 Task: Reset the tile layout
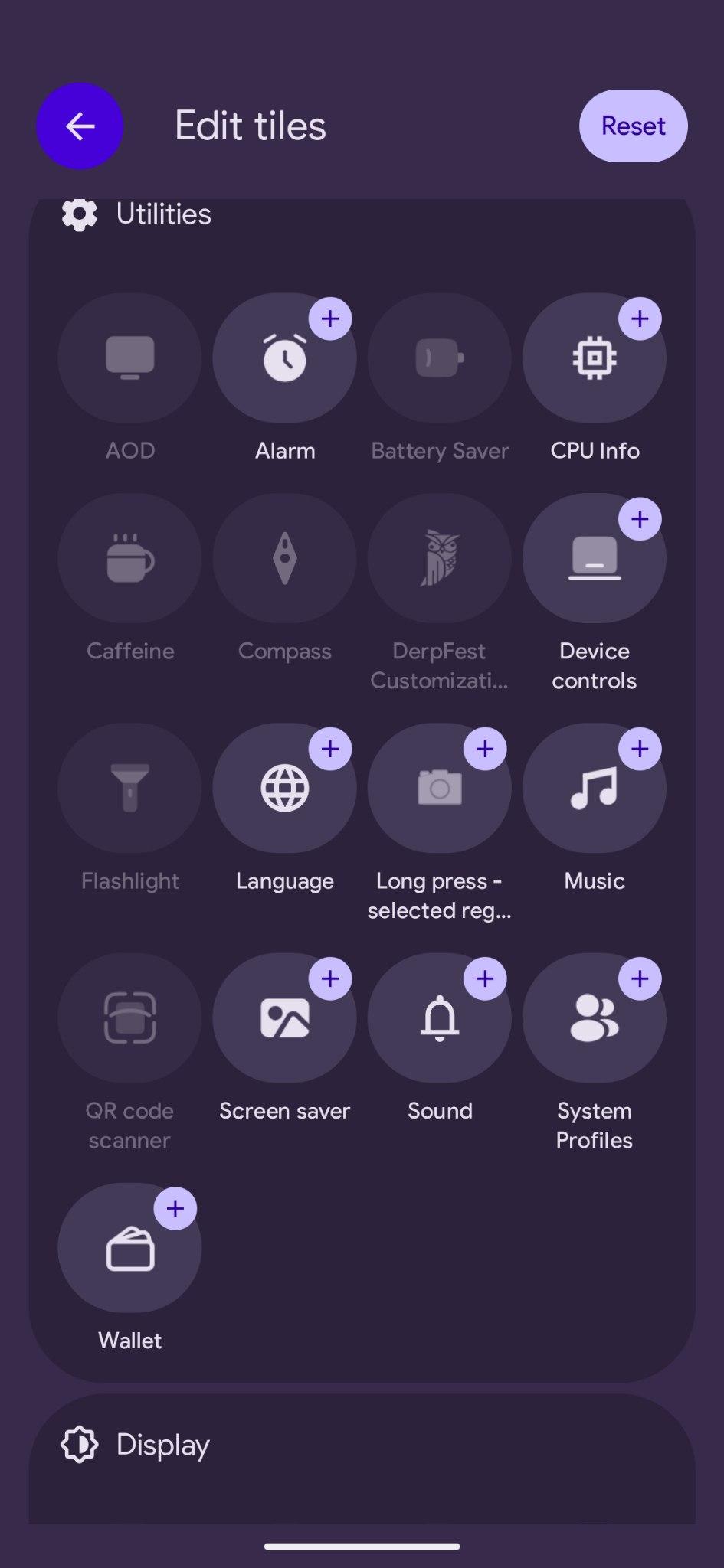633,126
